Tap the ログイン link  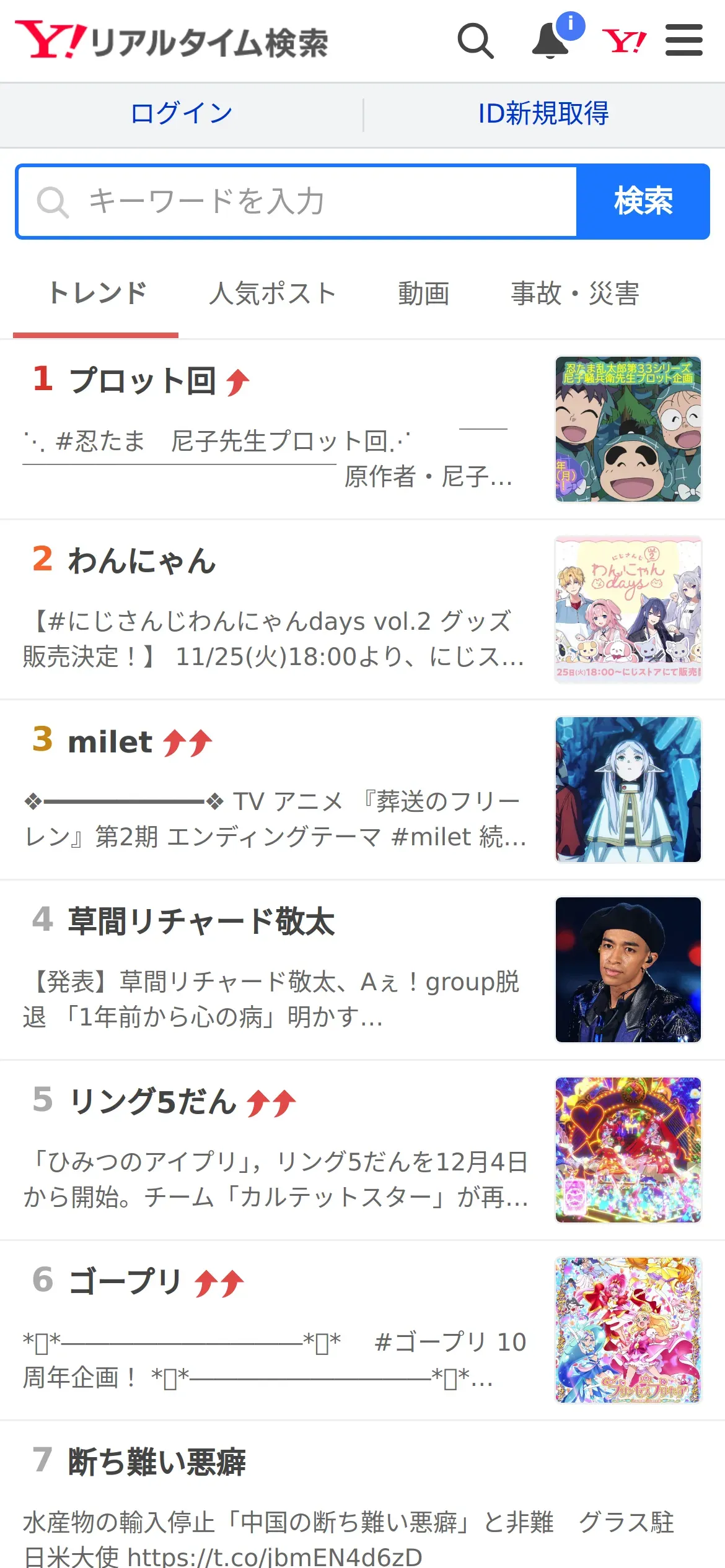(181, 114)
